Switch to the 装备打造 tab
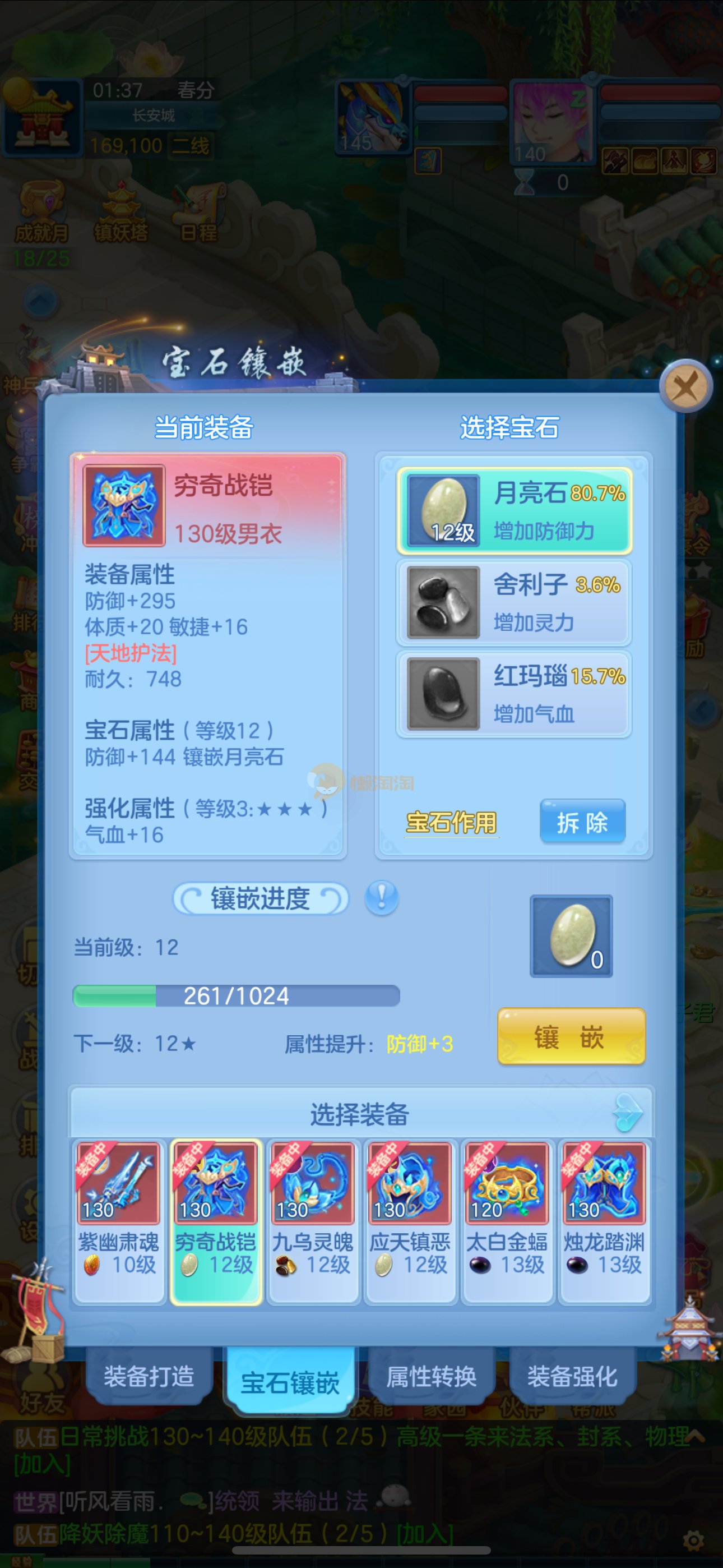Viewport: 723px width, 1568px height. click(149, 1376)
